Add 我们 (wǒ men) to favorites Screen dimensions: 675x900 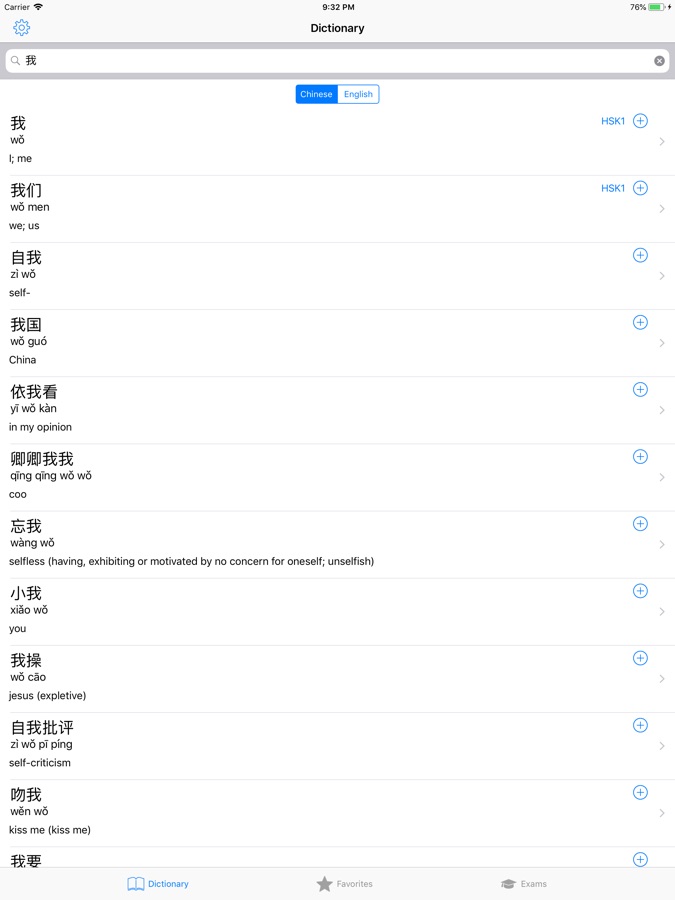coord(640,188)
